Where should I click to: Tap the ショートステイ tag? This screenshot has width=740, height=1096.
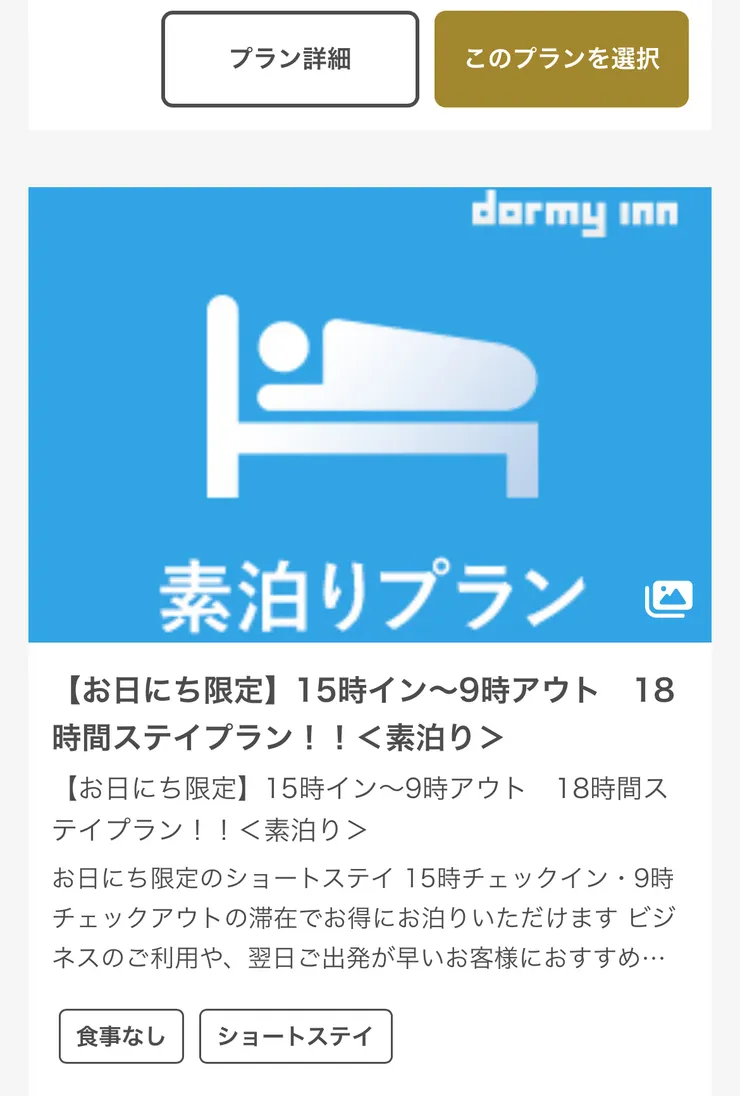pos(295,1035)
